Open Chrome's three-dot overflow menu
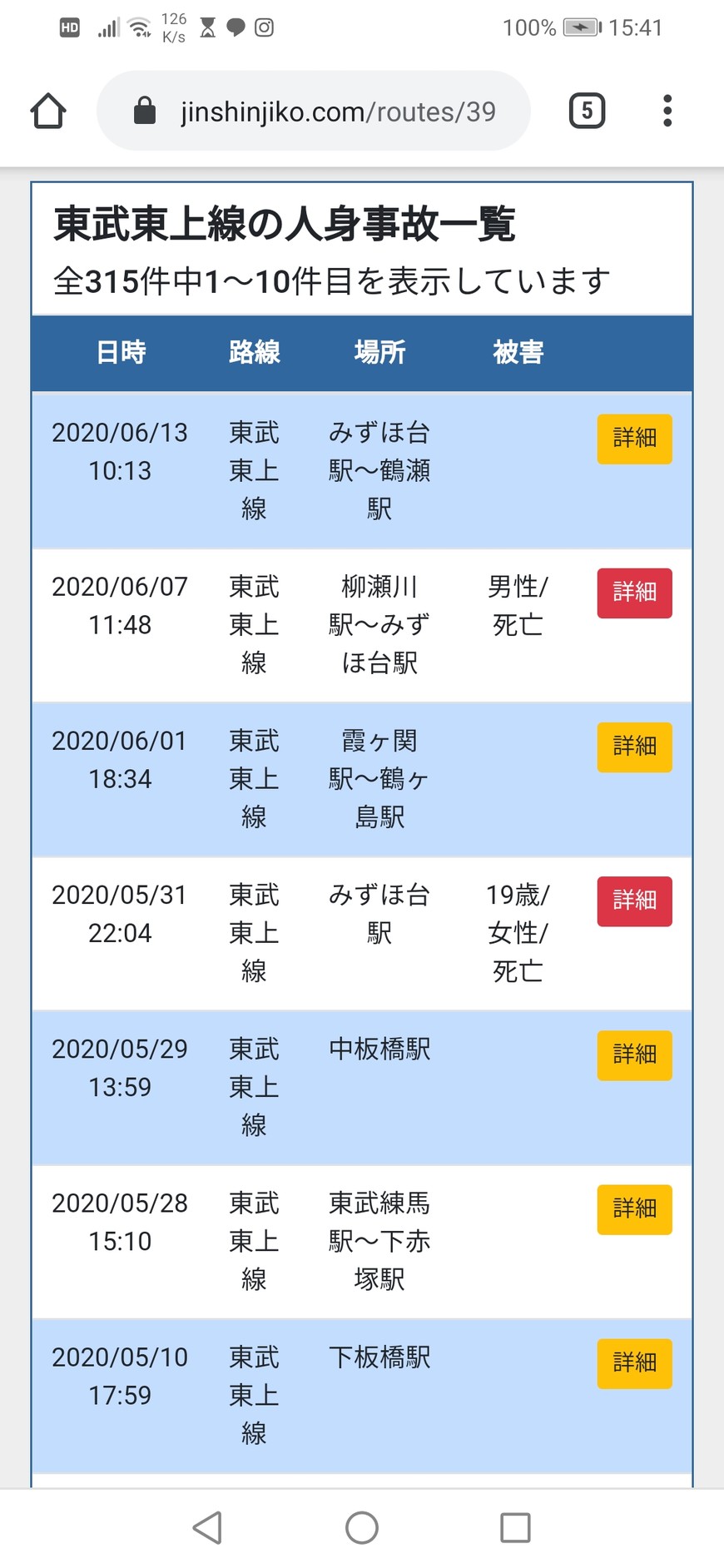This screenshot has width=724, height=1568. pyautogui.click(x=667, y=111)
